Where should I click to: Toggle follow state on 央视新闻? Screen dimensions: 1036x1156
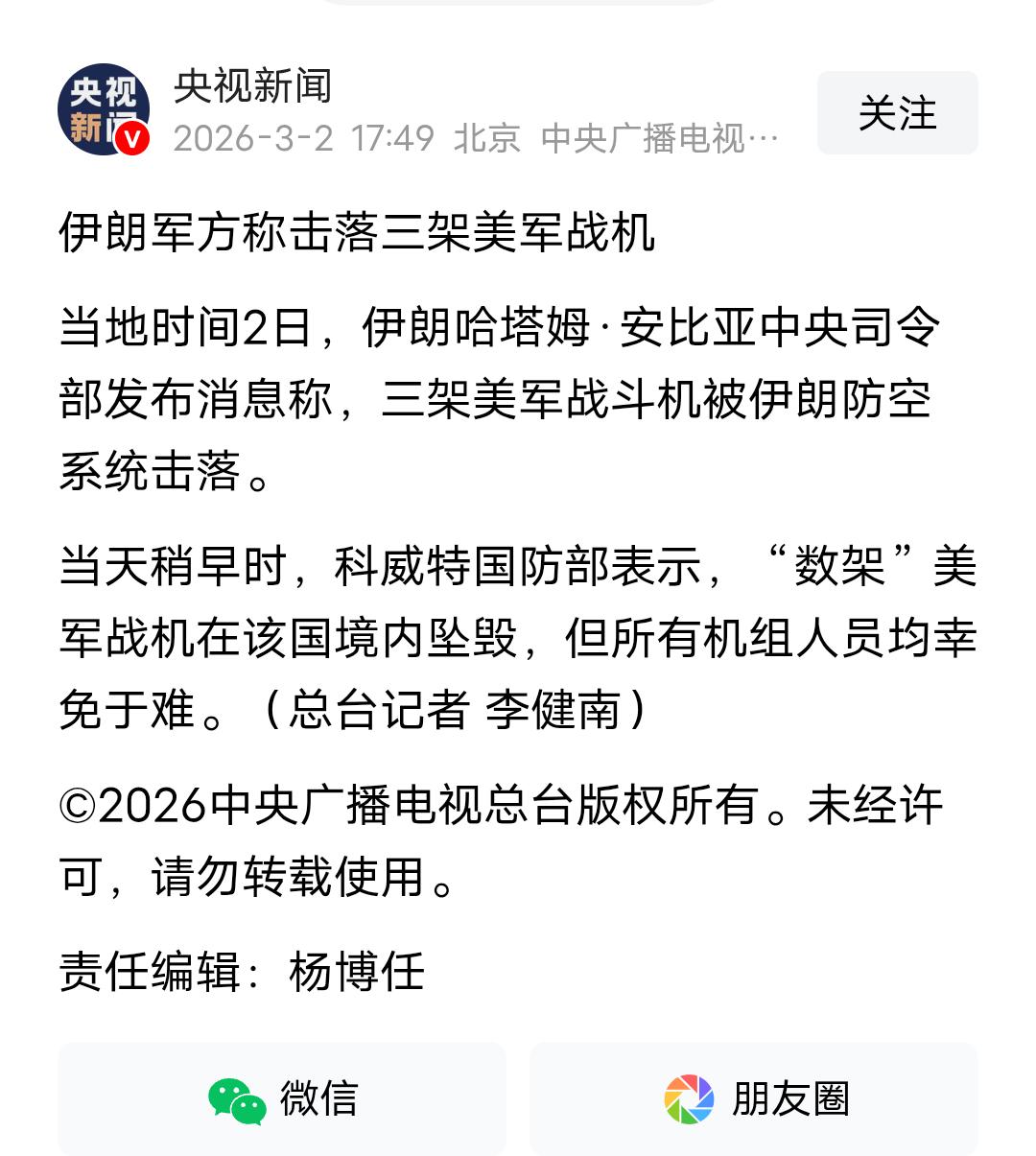[895, 112]
